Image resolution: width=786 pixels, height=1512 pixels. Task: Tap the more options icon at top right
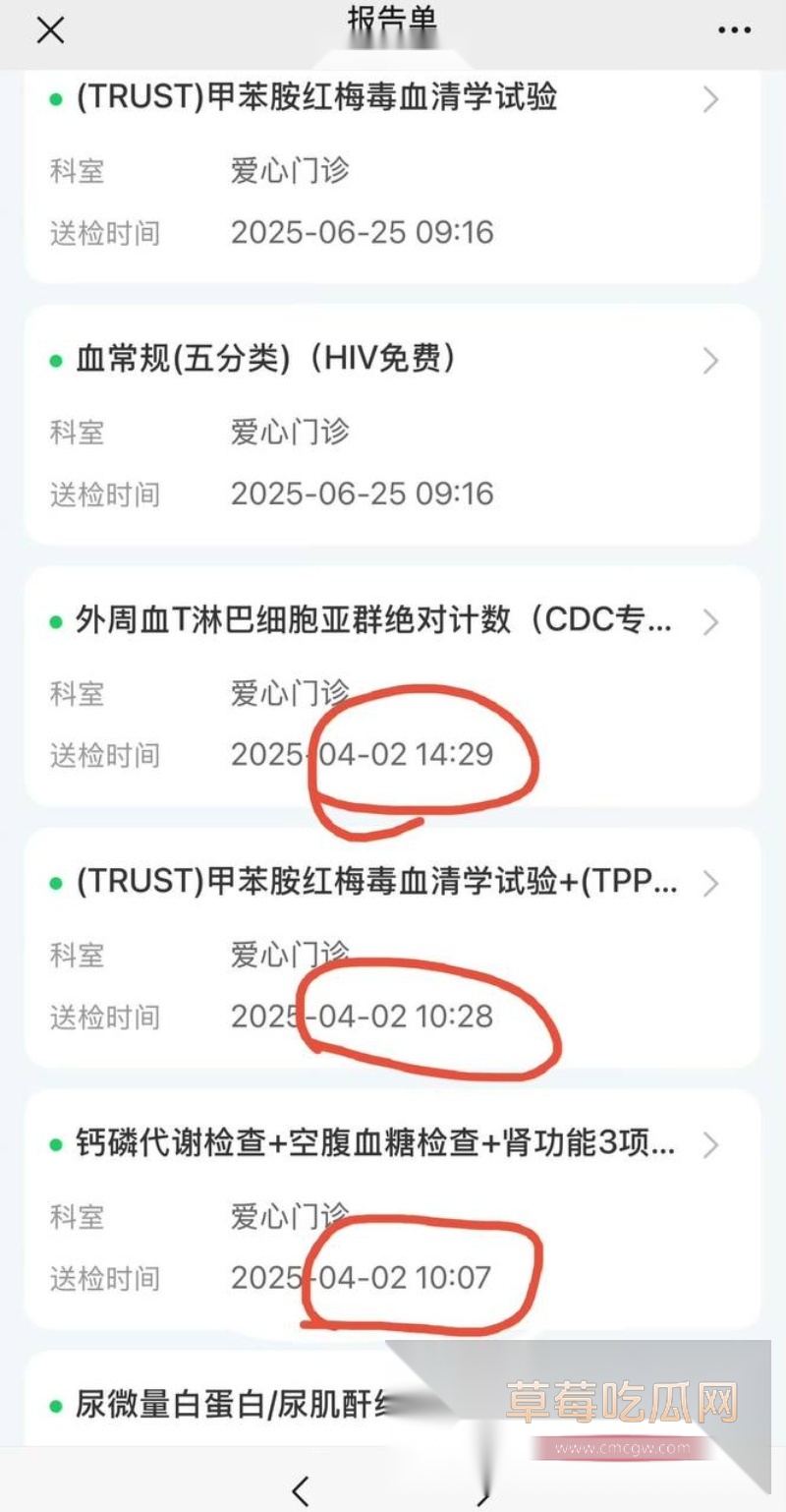pyautogui.click(x=734, y=29)
